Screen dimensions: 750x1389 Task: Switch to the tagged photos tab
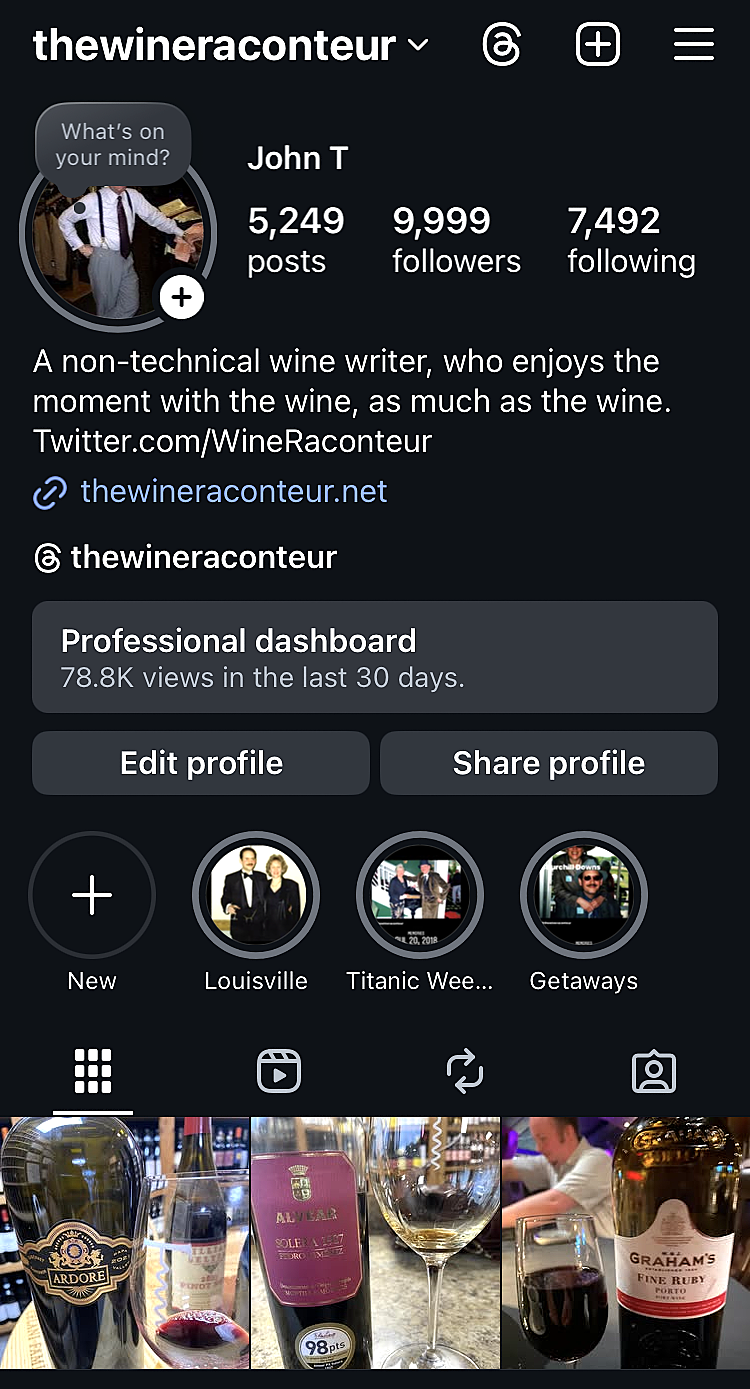654,1072
